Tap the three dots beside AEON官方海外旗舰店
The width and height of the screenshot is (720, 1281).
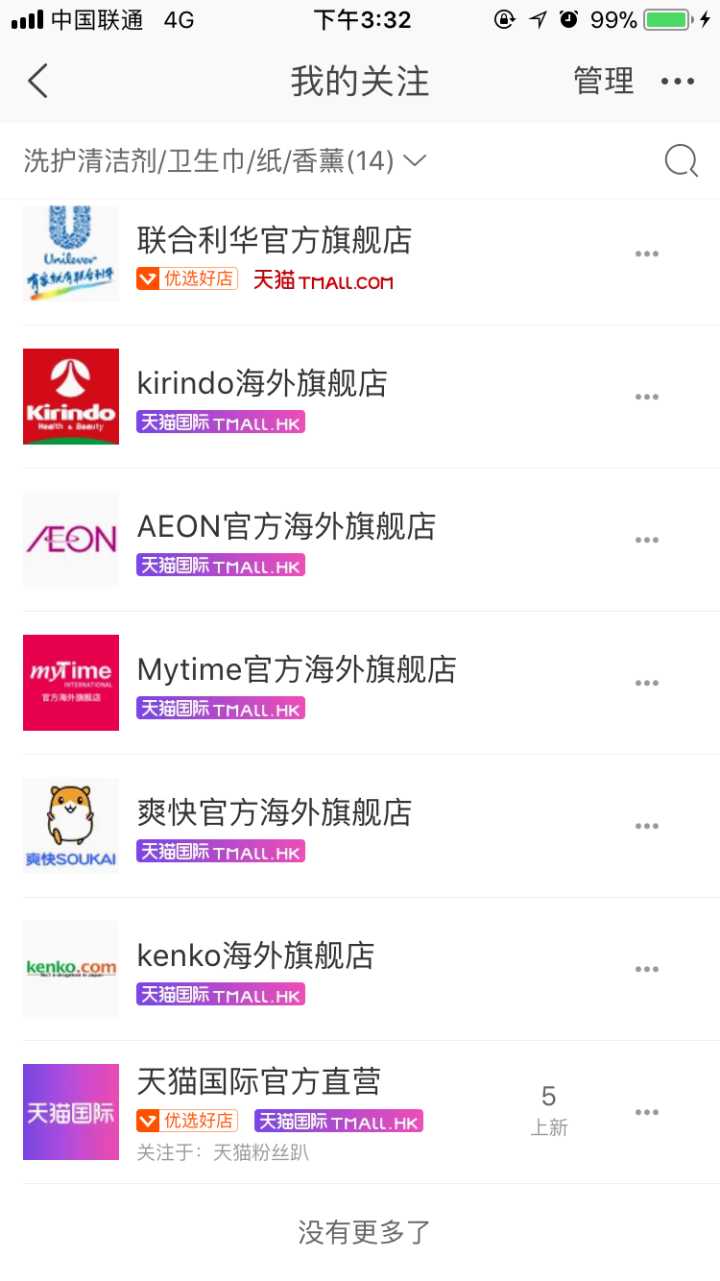coord(647,540)
